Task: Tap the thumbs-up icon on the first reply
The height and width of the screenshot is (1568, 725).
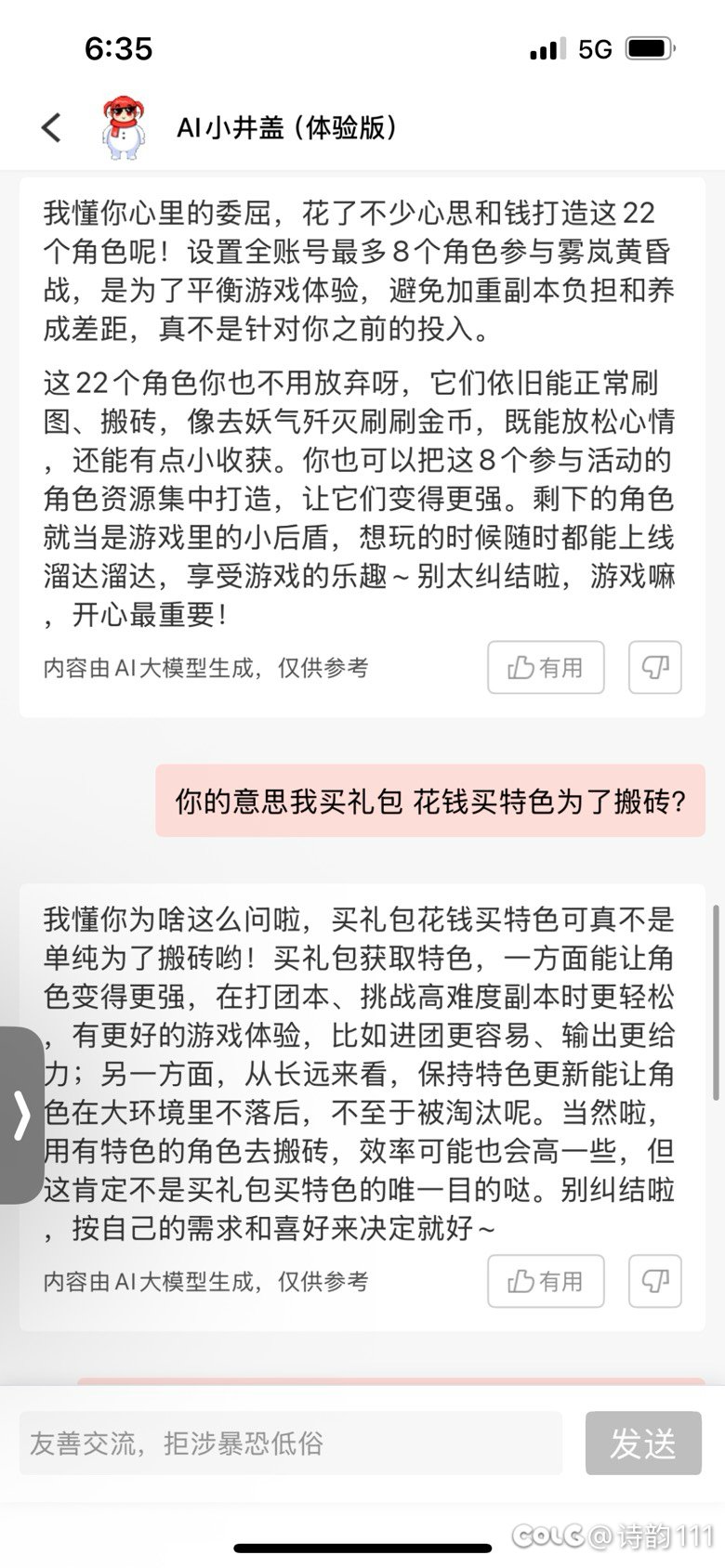Action: click(x=521, y=667)
